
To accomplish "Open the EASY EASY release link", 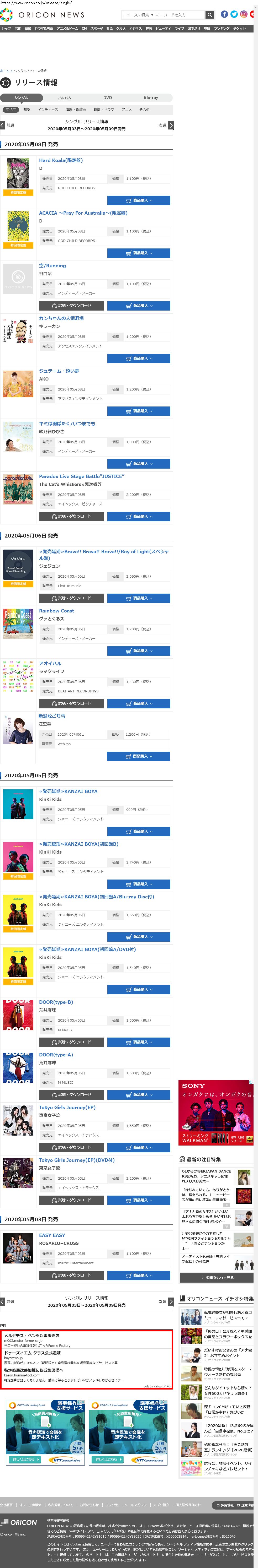I will coord(52,1235).
